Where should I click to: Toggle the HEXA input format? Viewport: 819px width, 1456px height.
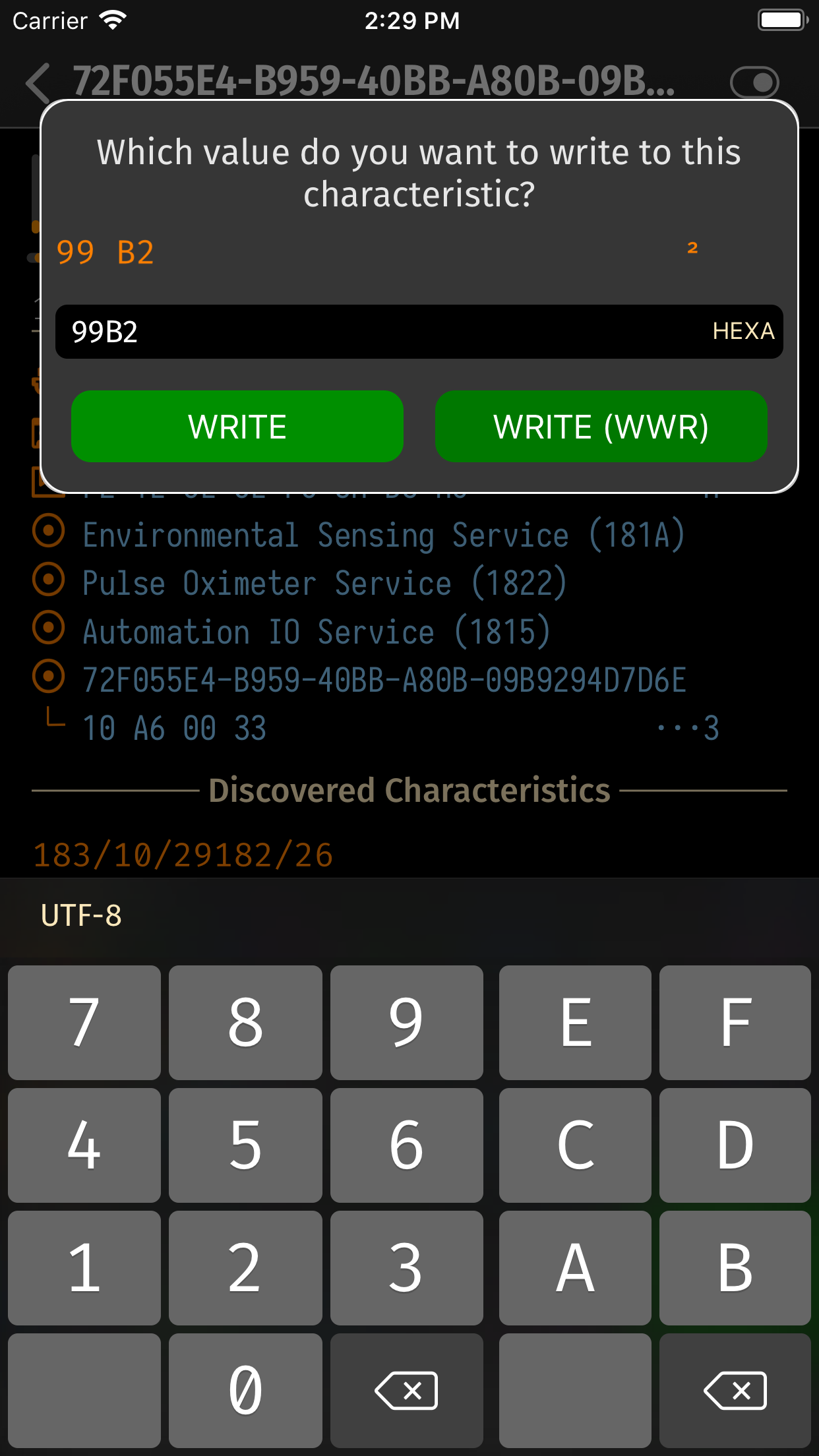click(x=744, y=332)
